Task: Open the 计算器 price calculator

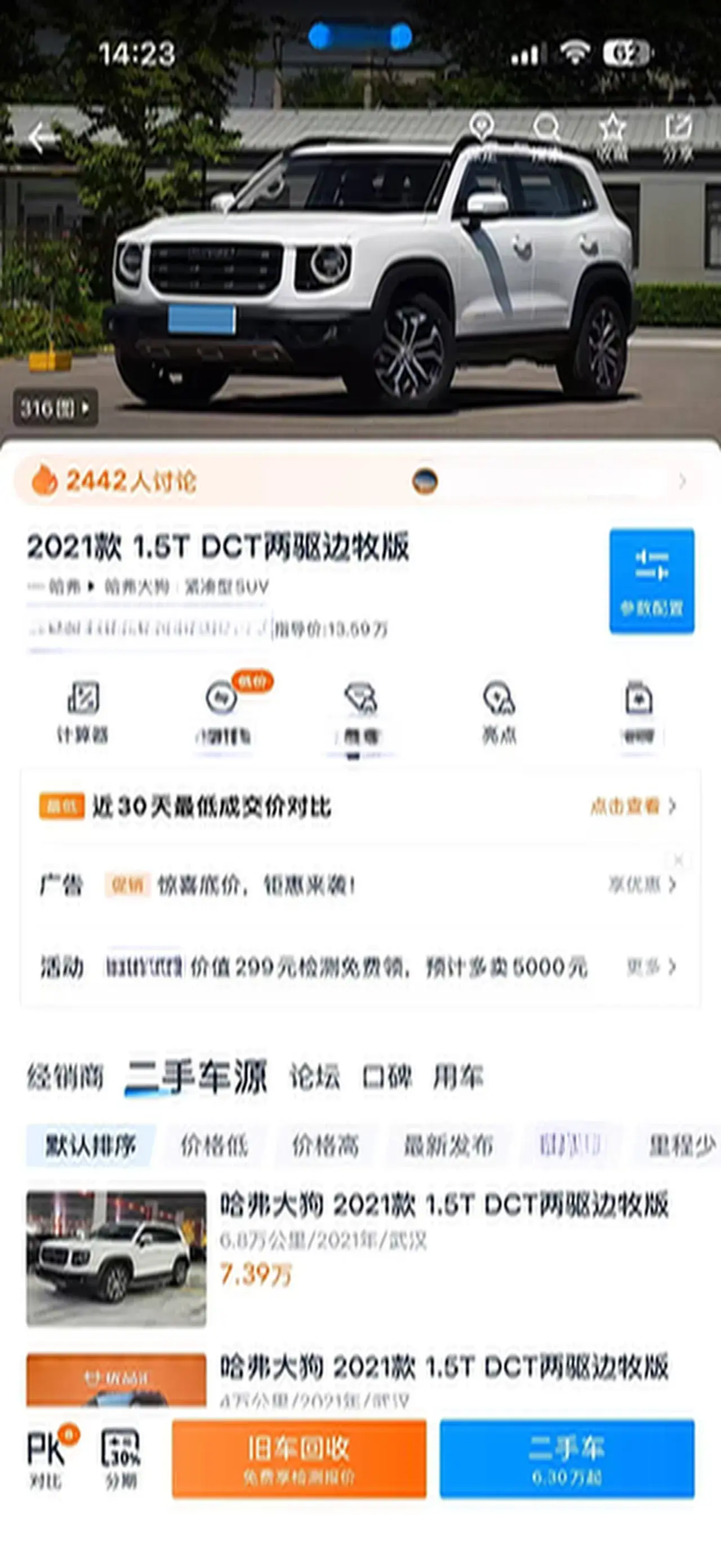Action: click(x=83, y=711)
